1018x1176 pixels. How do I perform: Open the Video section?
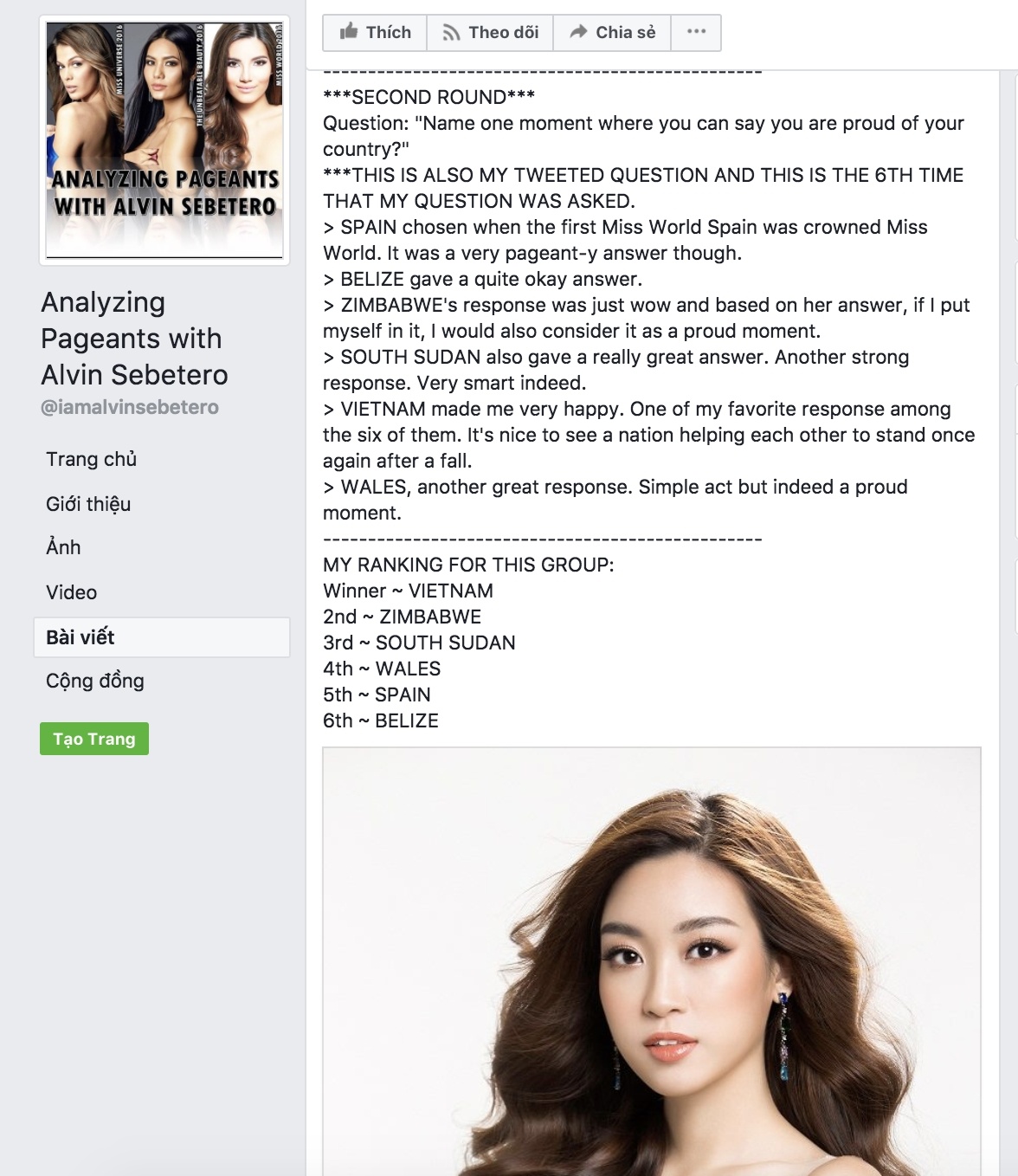(x=71, y=592)
